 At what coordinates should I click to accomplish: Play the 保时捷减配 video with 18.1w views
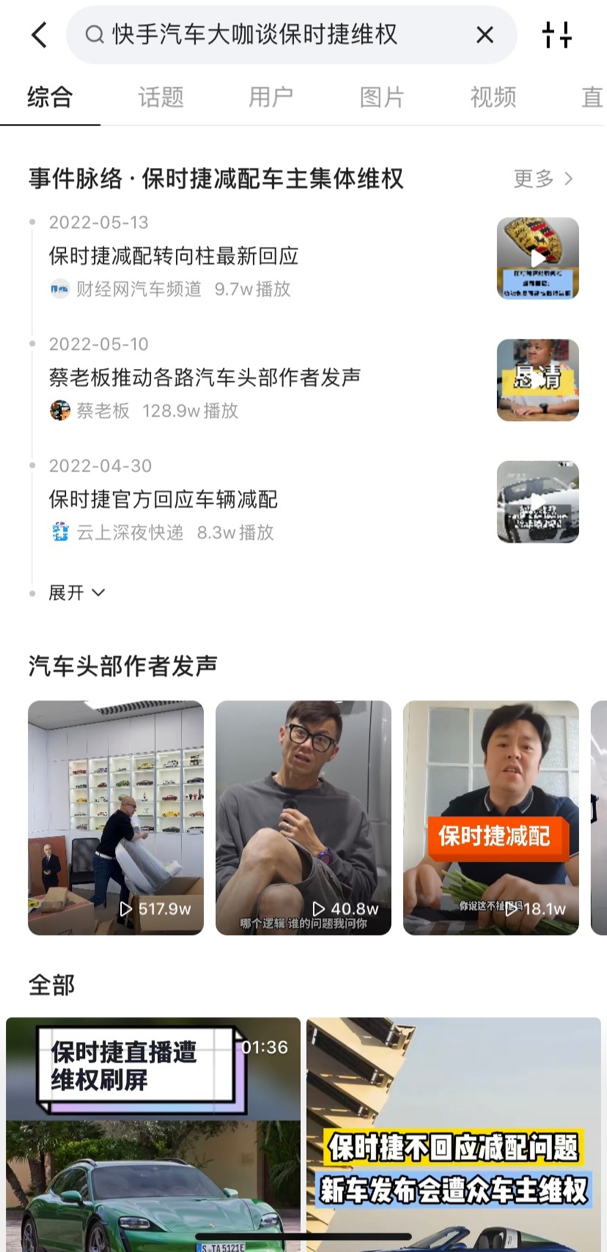[x=490, y=817]
